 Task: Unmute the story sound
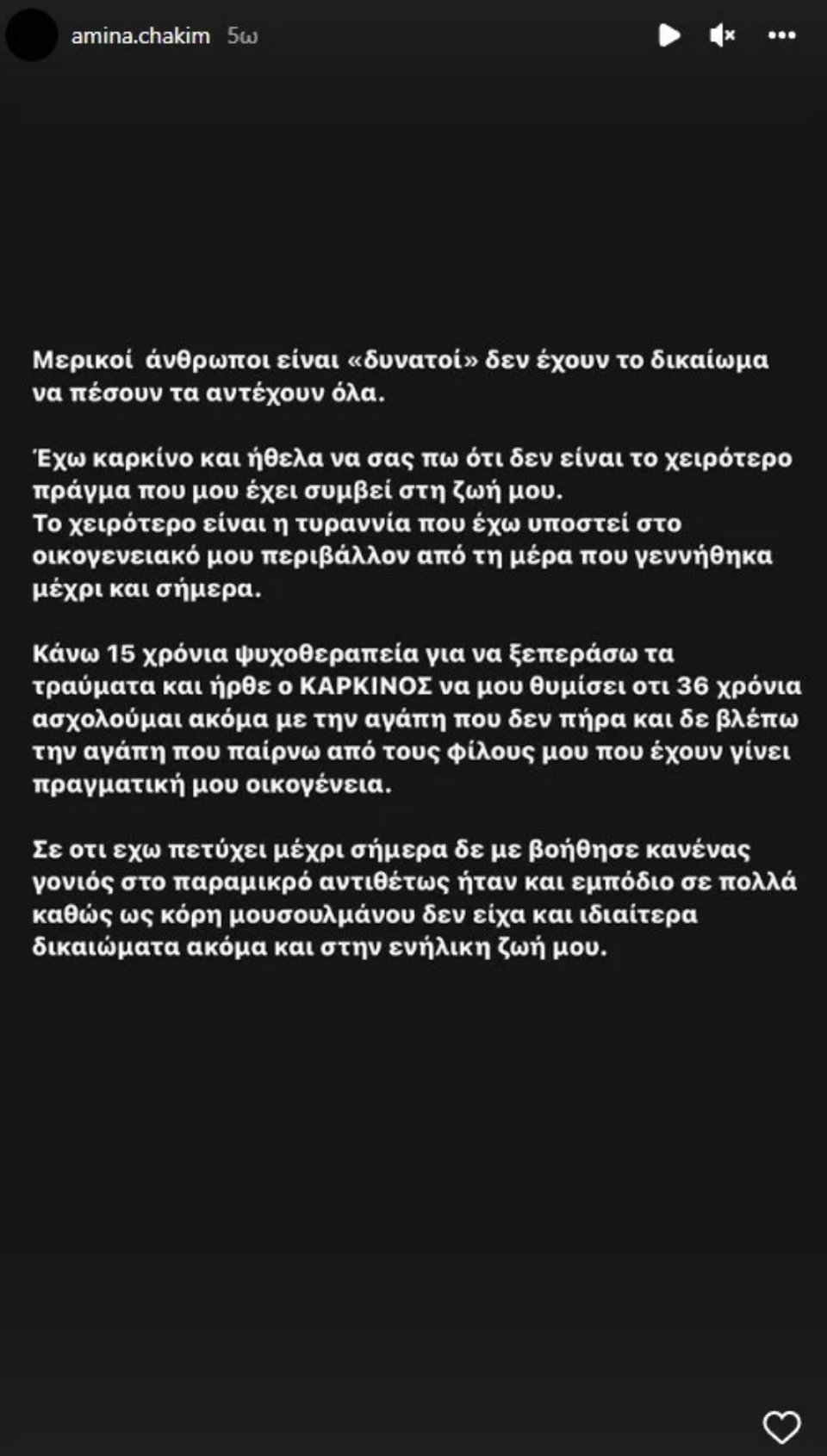point(722,35)
